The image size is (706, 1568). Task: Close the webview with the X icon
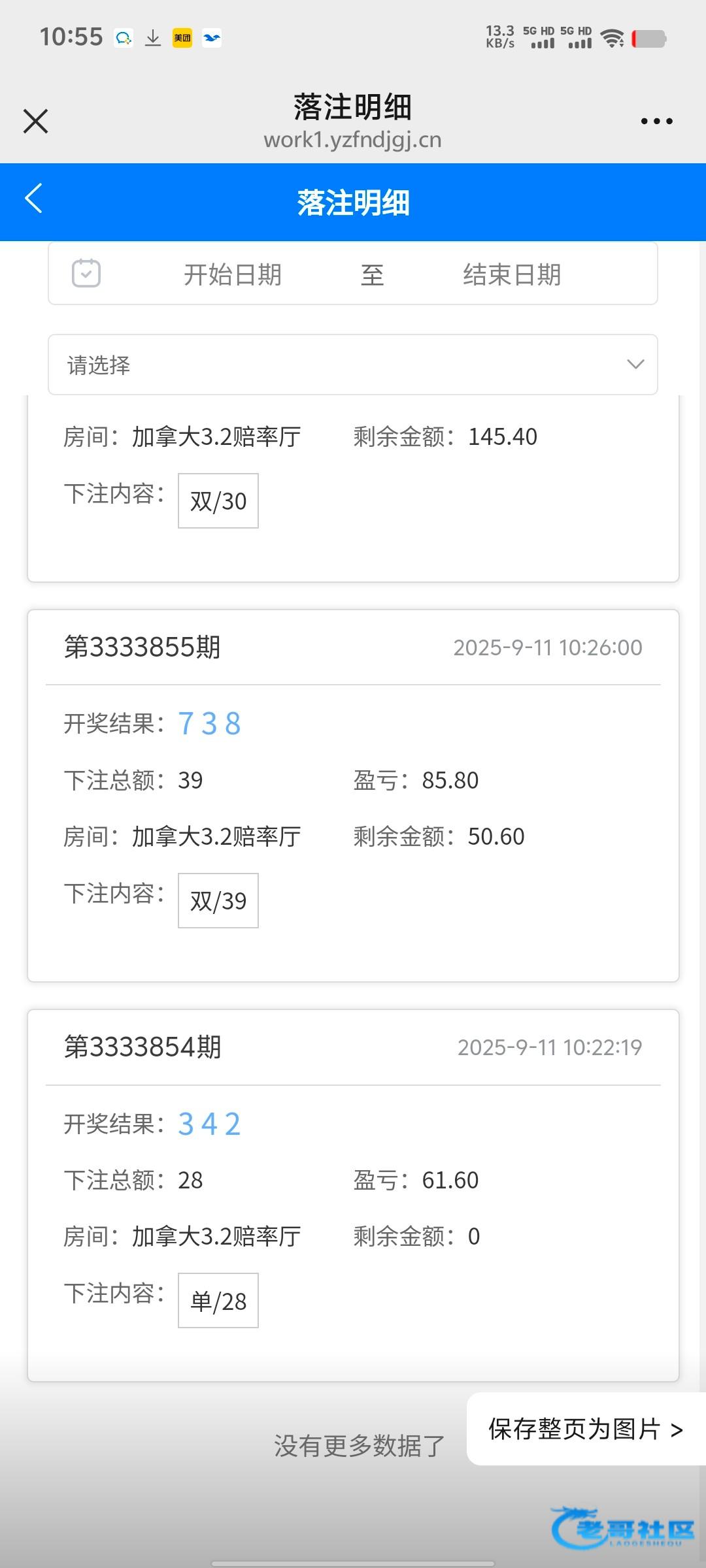[x=36, y=121]
